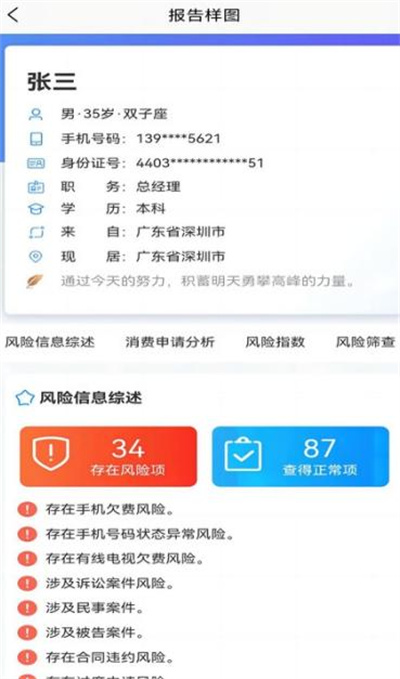Switch to the 消费申请分析 tab

point(170,342)
